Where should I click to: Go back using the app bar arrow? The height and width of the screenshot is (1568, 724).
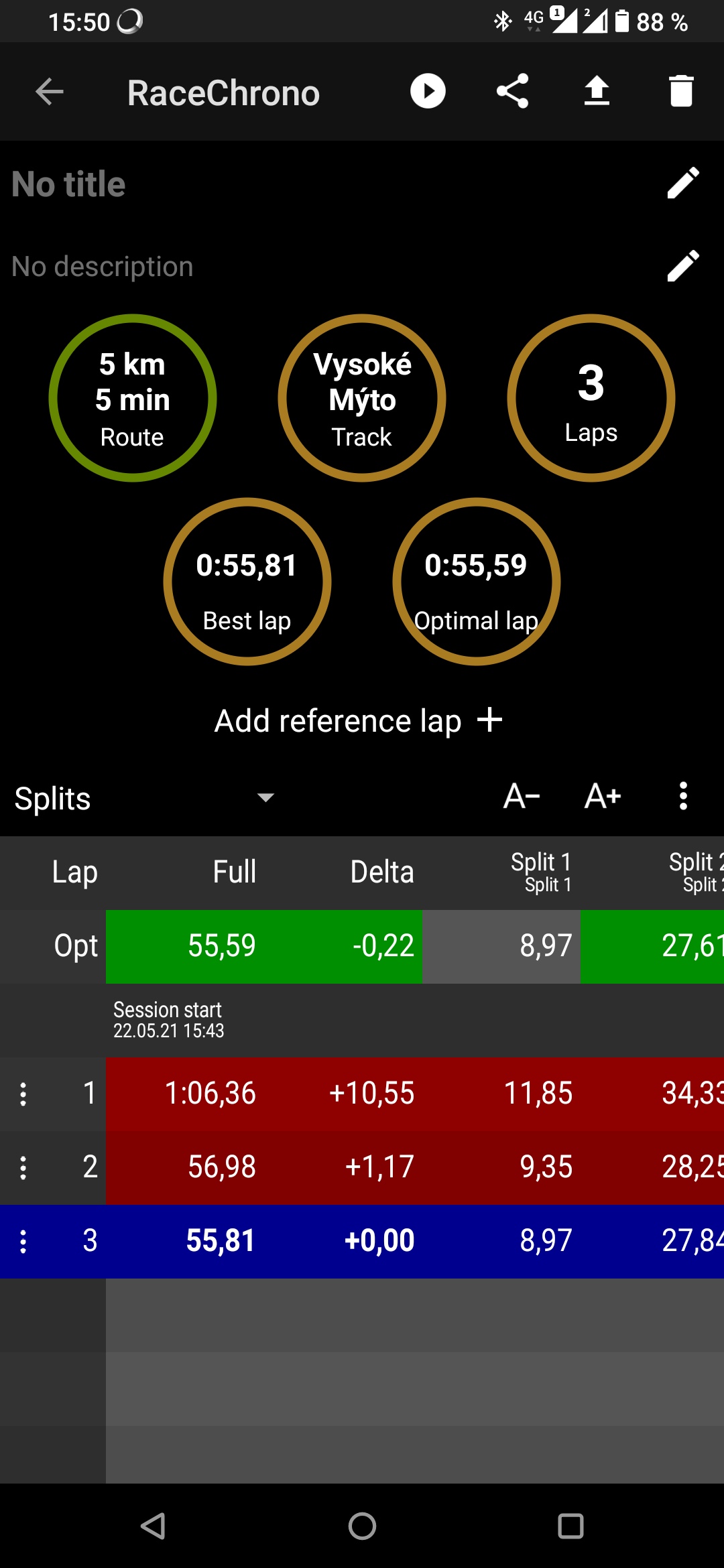50,92
